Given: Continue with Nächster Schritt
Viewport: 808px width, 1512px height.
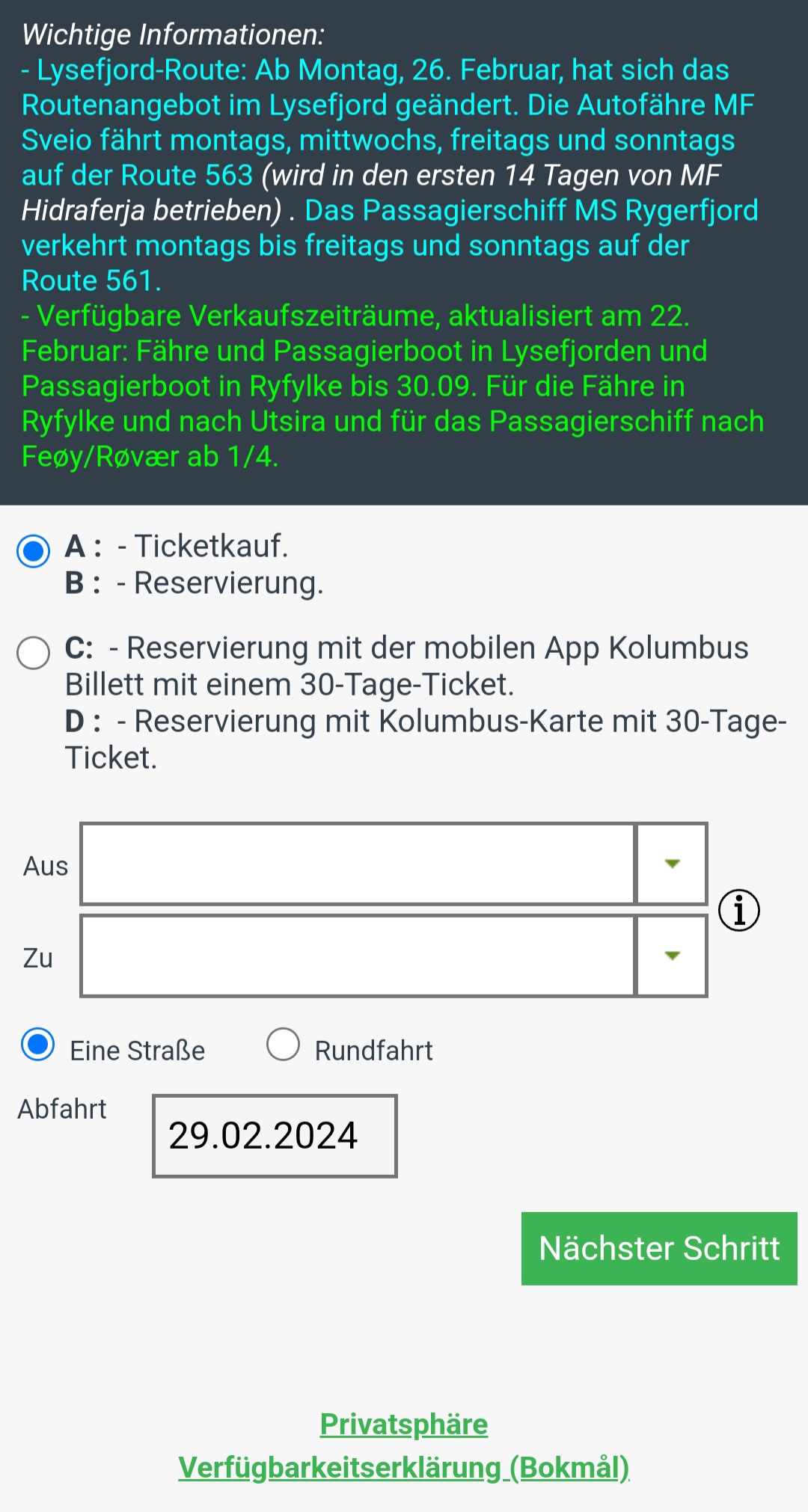Looking at the screenshot, I should [658, 1248].
